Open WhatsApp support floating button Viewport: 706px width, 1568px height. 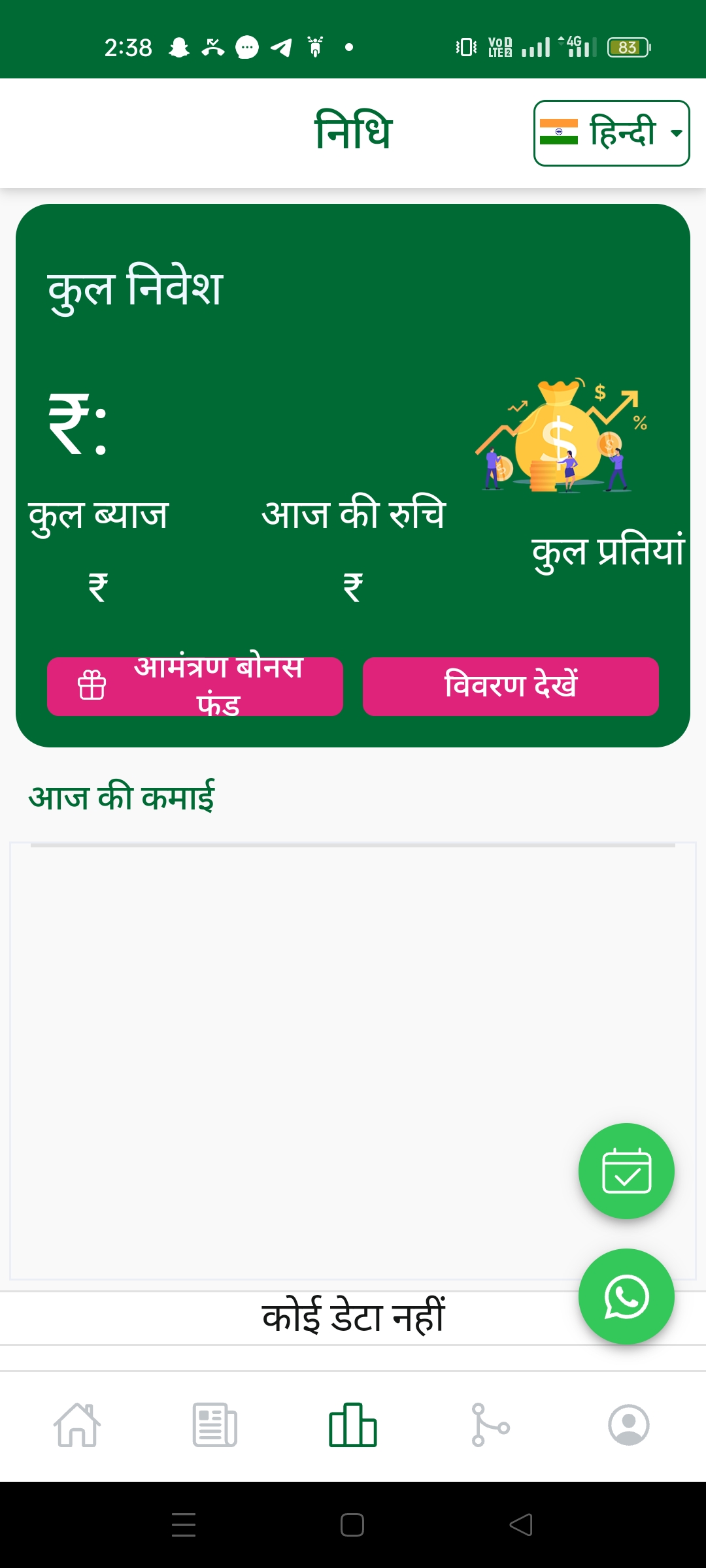(x=626, y=1296)
